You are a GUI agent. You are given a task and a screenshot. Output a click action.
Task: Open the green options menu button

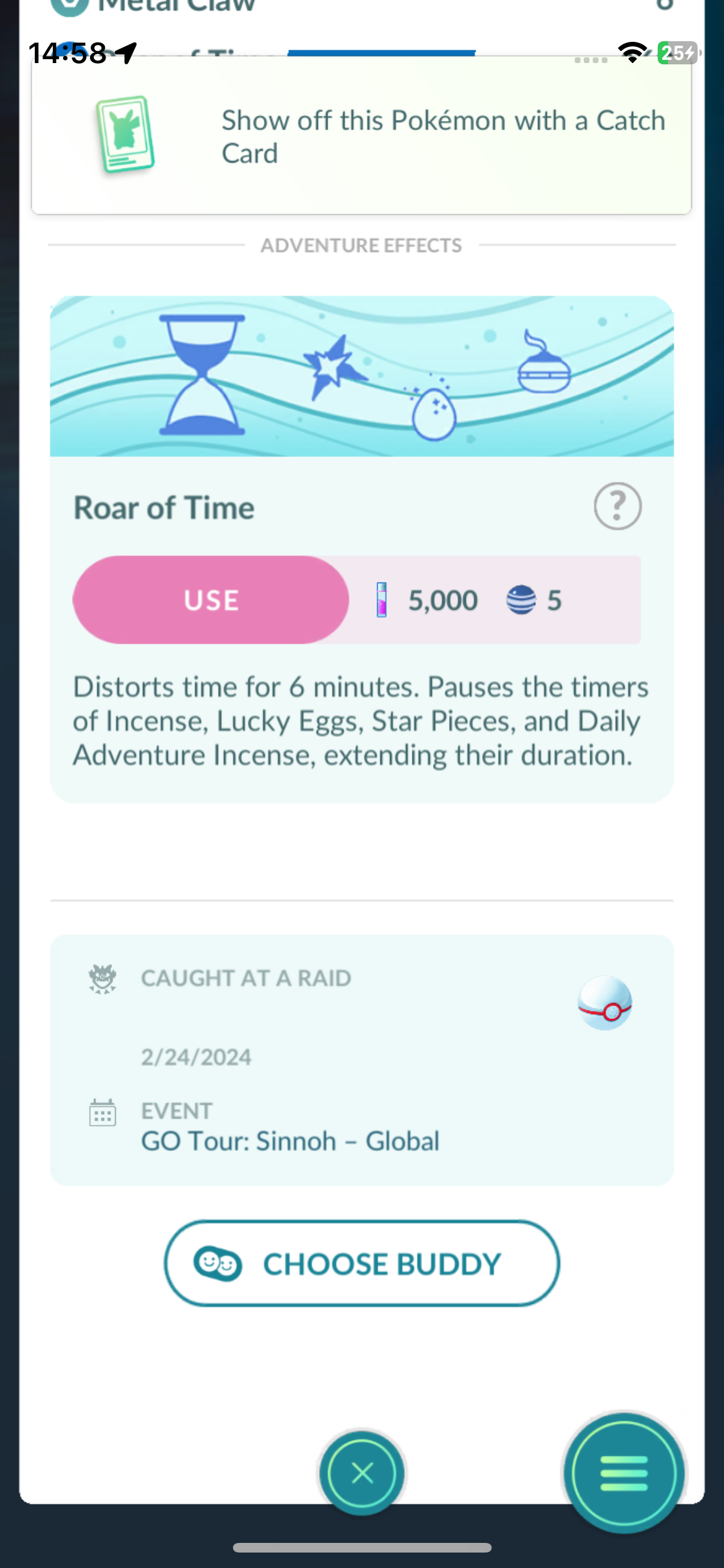[624, 1473]
